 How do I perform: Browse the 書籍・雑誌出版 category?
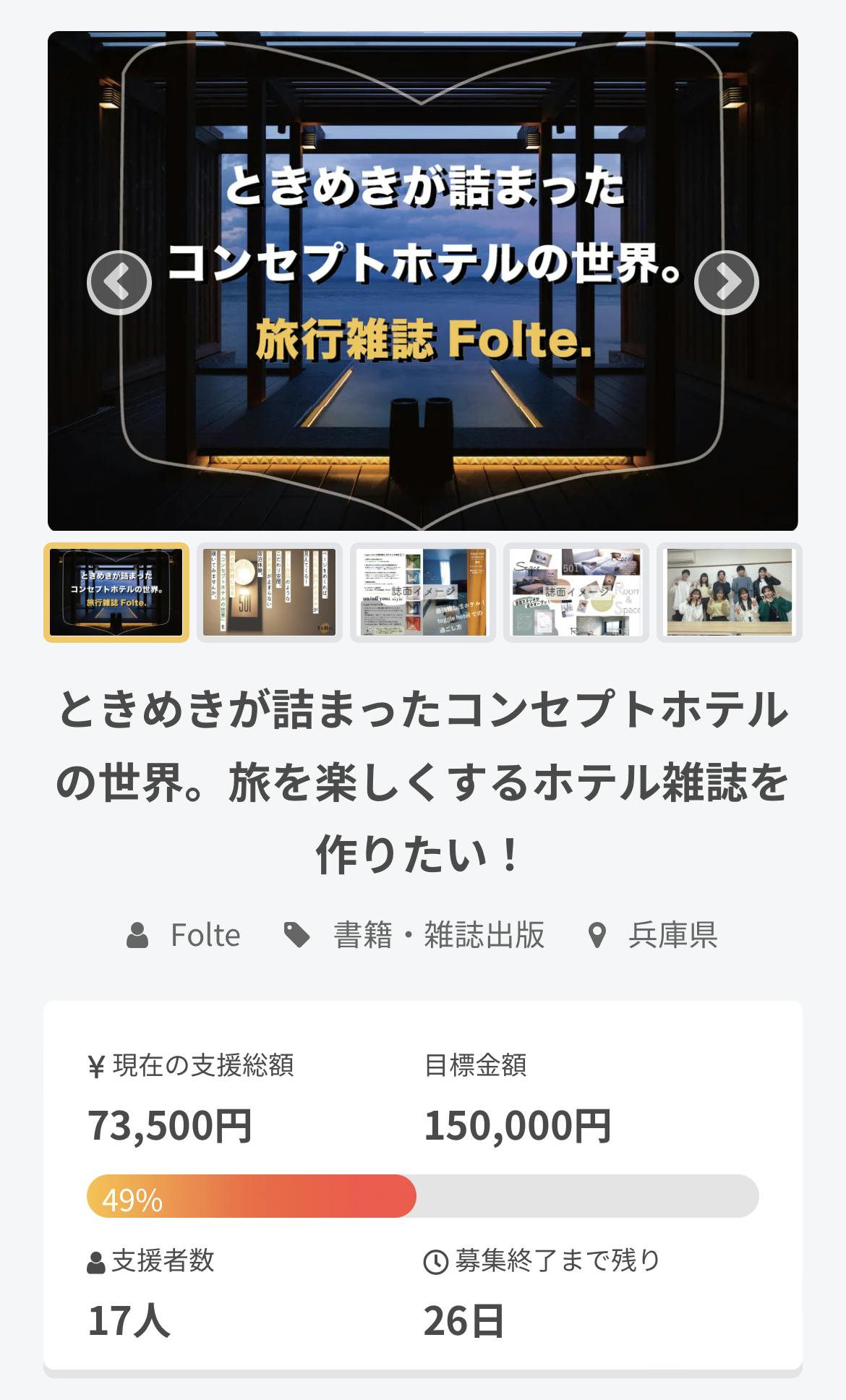pyautogui.click(x=438, y=935)
